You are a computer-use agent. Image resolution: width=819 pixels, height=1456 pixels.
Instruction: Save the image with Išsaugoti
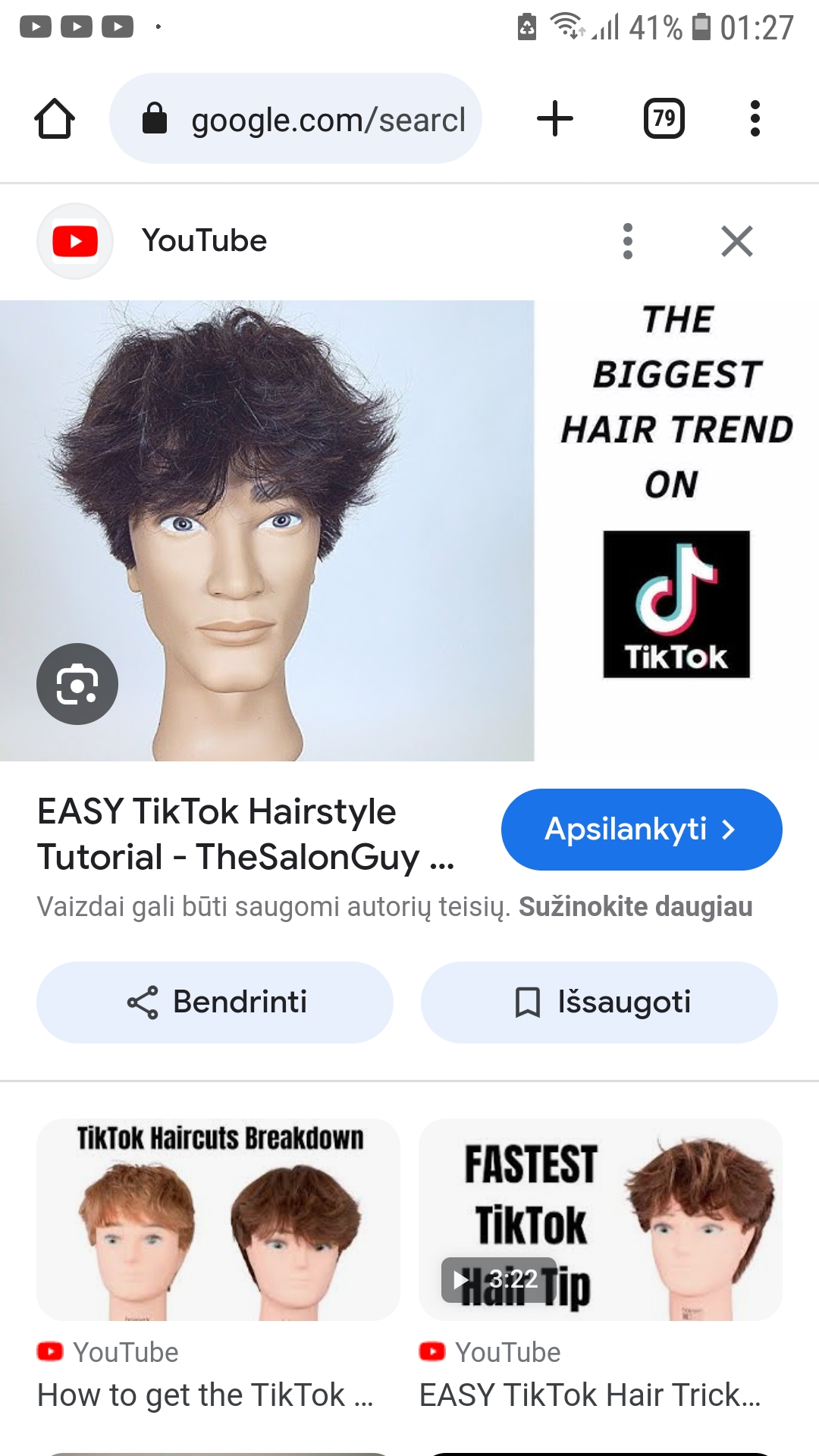coord(599,1003)
